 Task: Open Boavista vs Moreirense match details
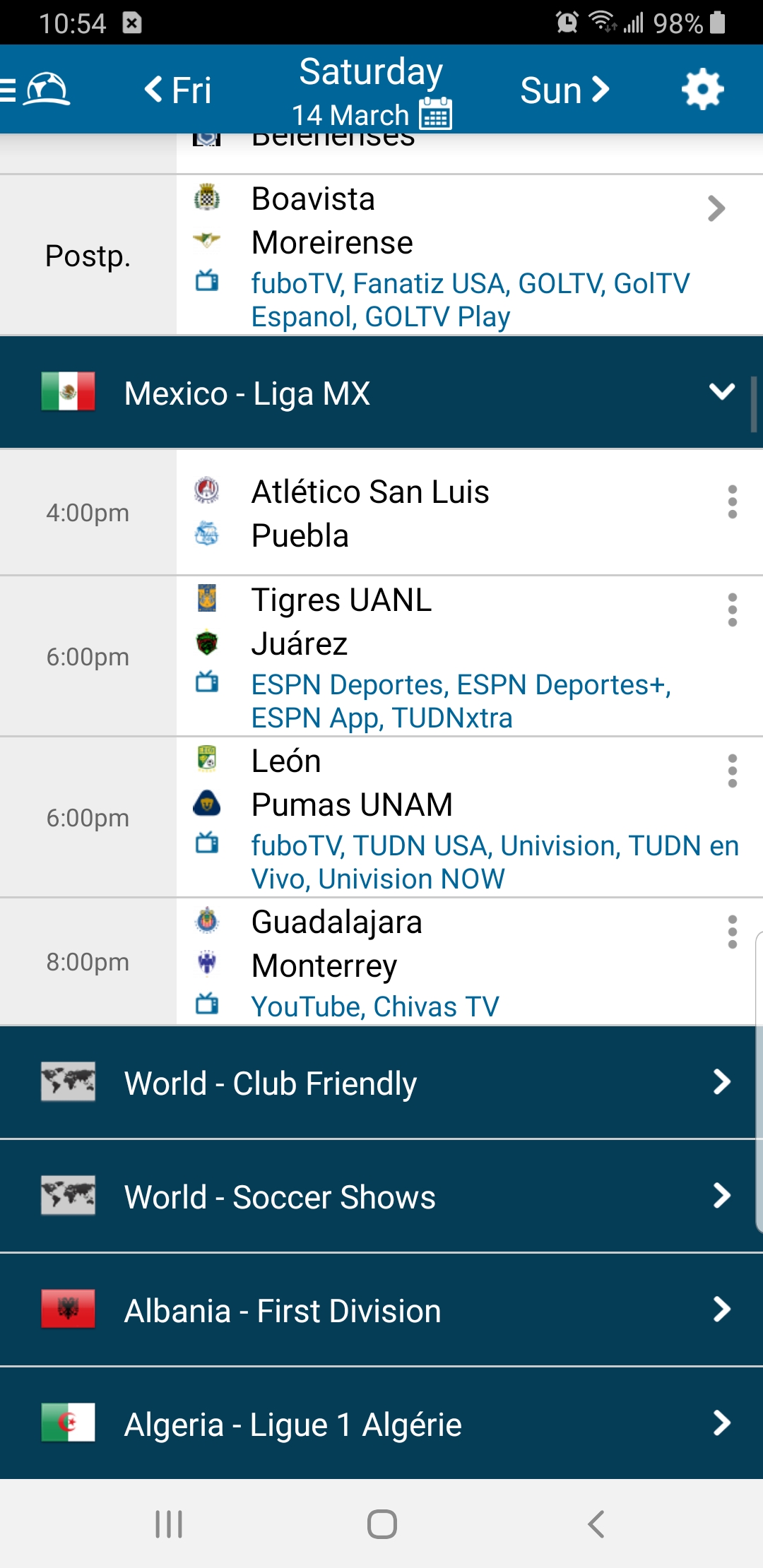click(716, 208)
